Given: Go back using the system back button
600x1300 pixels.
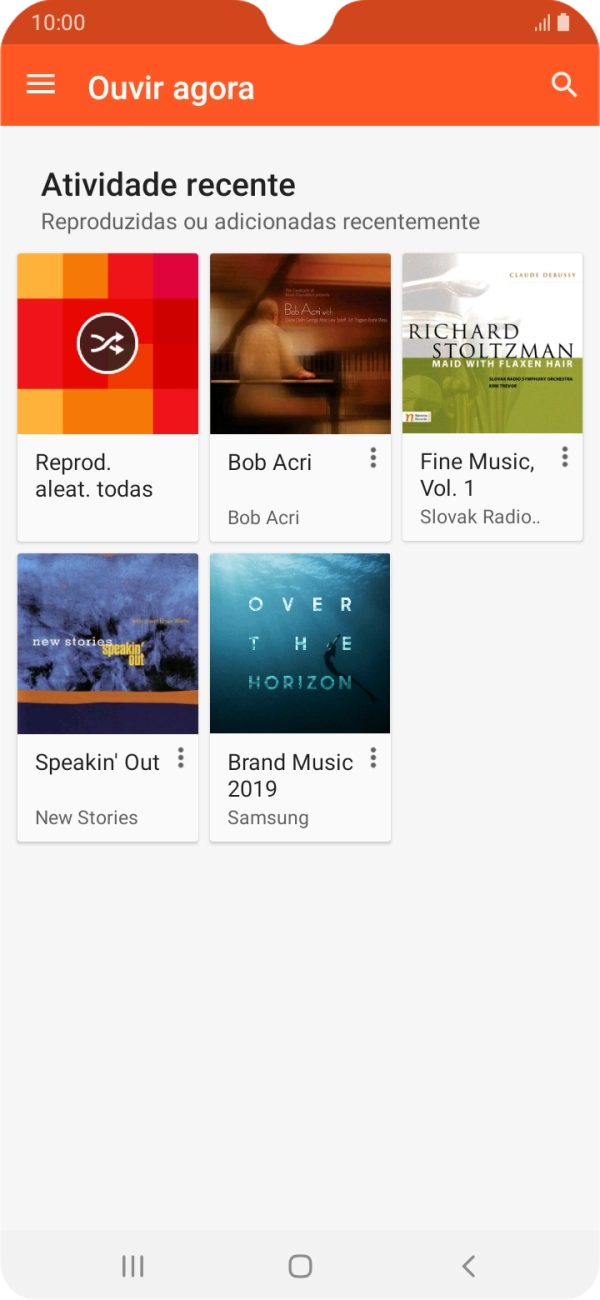Looking at the screenshot, I should point(468,1266).
